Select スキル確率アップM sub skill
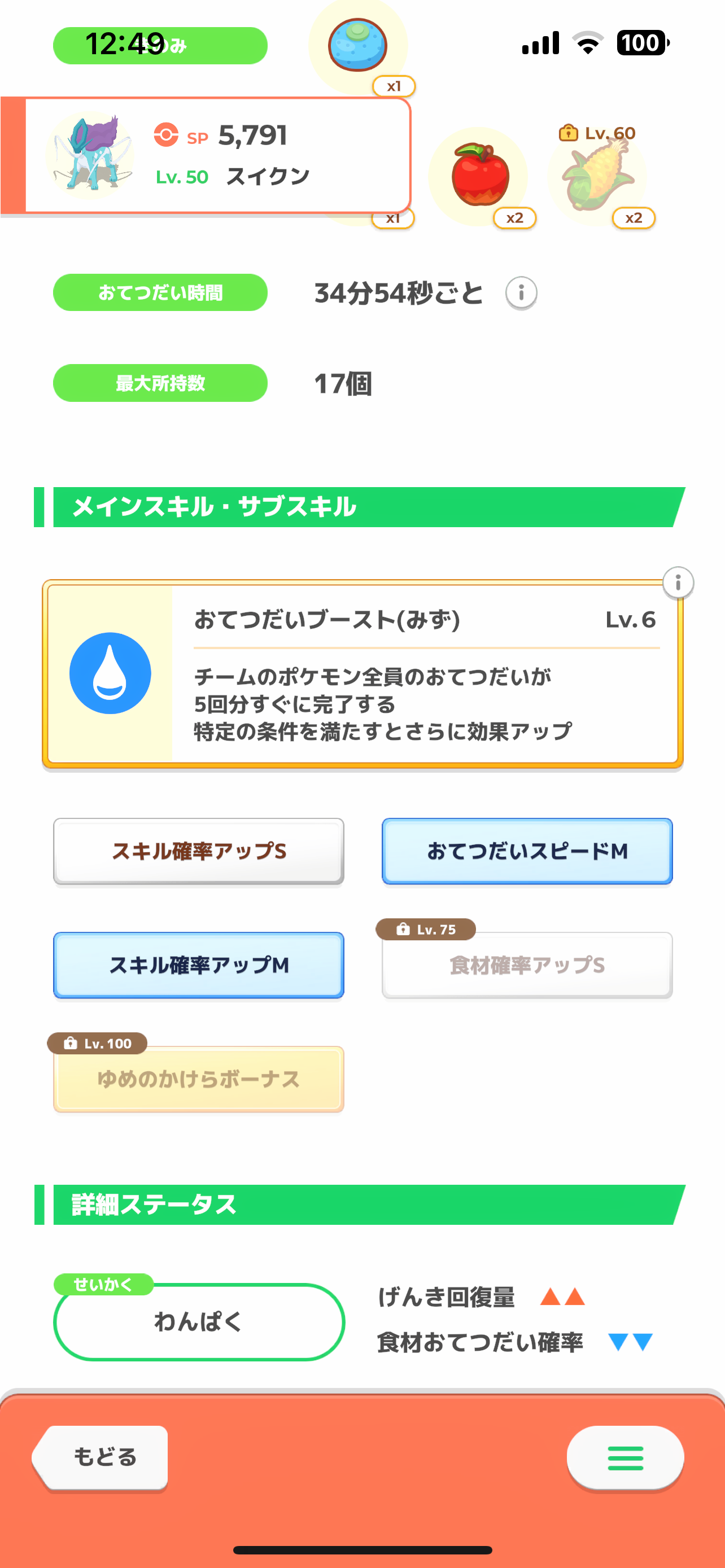Screen dimensions: 725x1568 point(198,965)
